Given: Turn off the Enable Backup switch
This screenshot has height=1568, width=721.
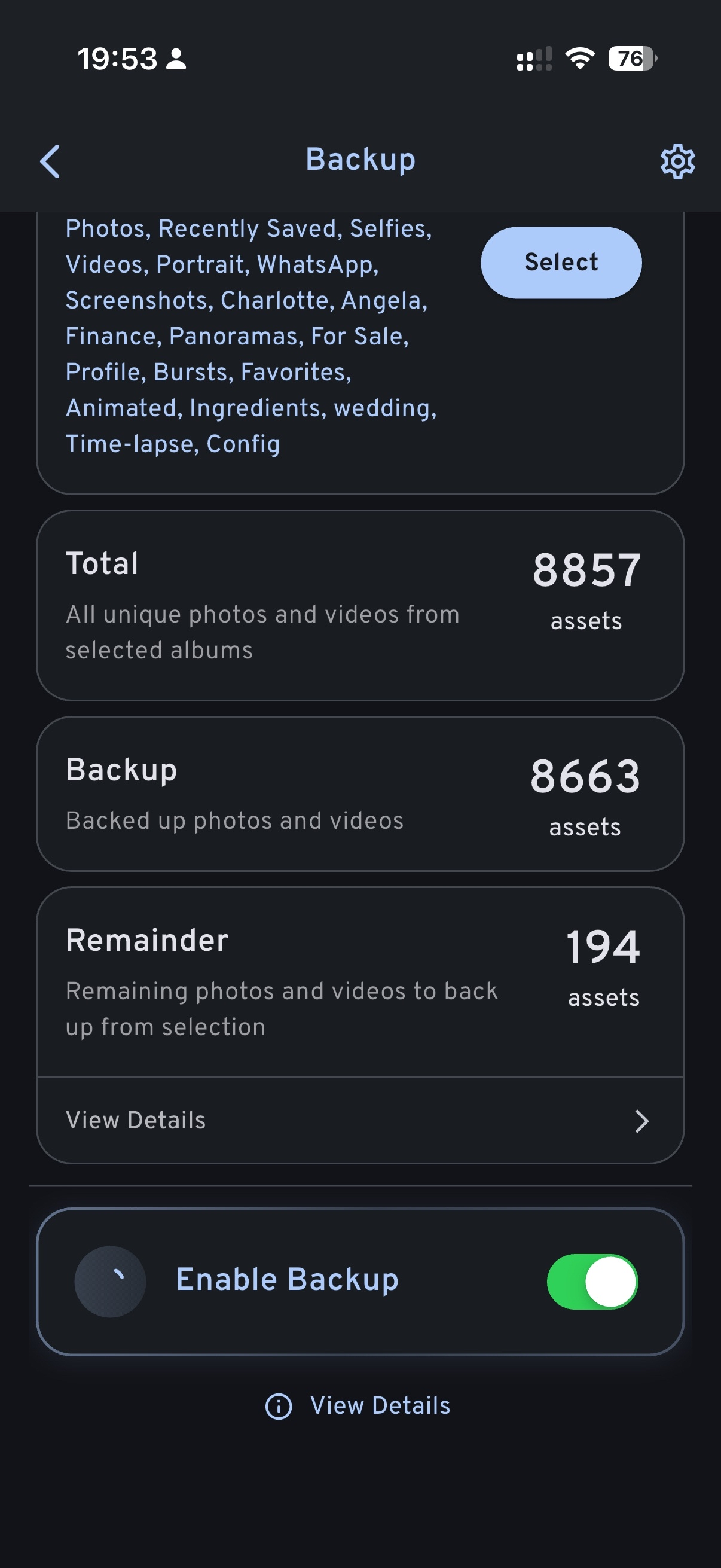Looking at the screenshot, I should 591,1282.
